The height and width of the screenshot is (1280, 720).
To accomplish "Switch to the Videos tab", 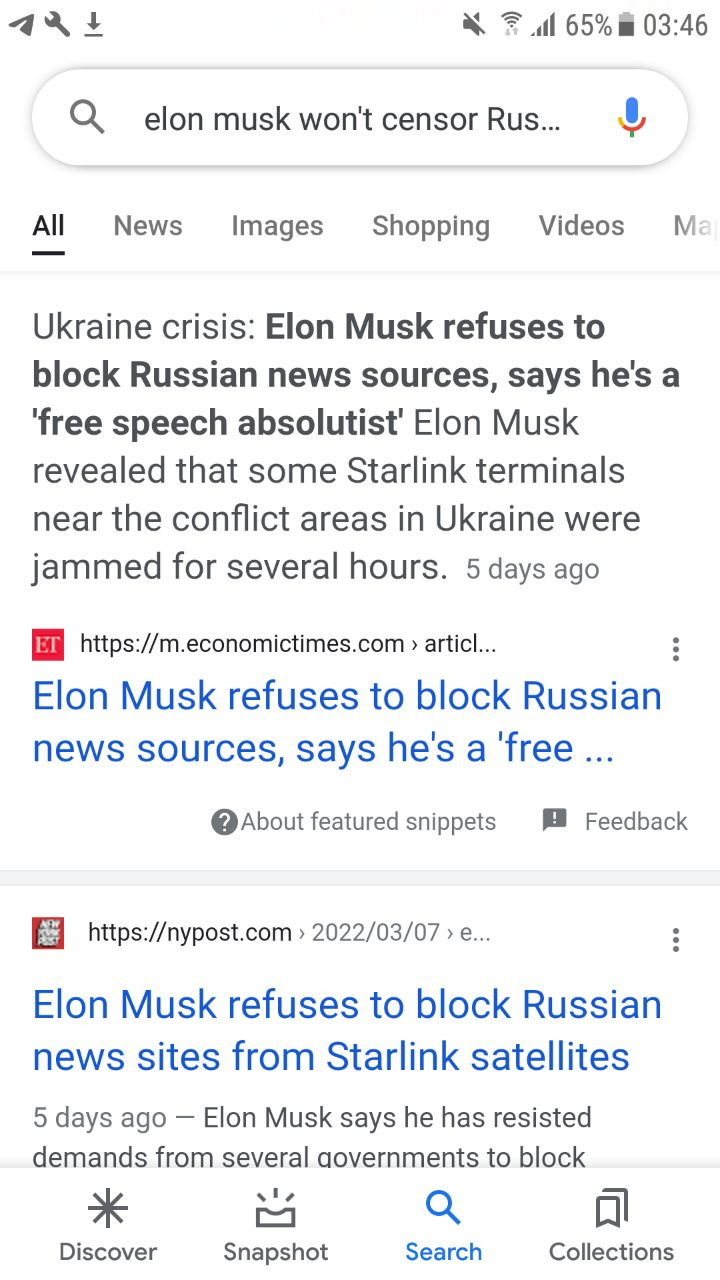I will [581, 226].
